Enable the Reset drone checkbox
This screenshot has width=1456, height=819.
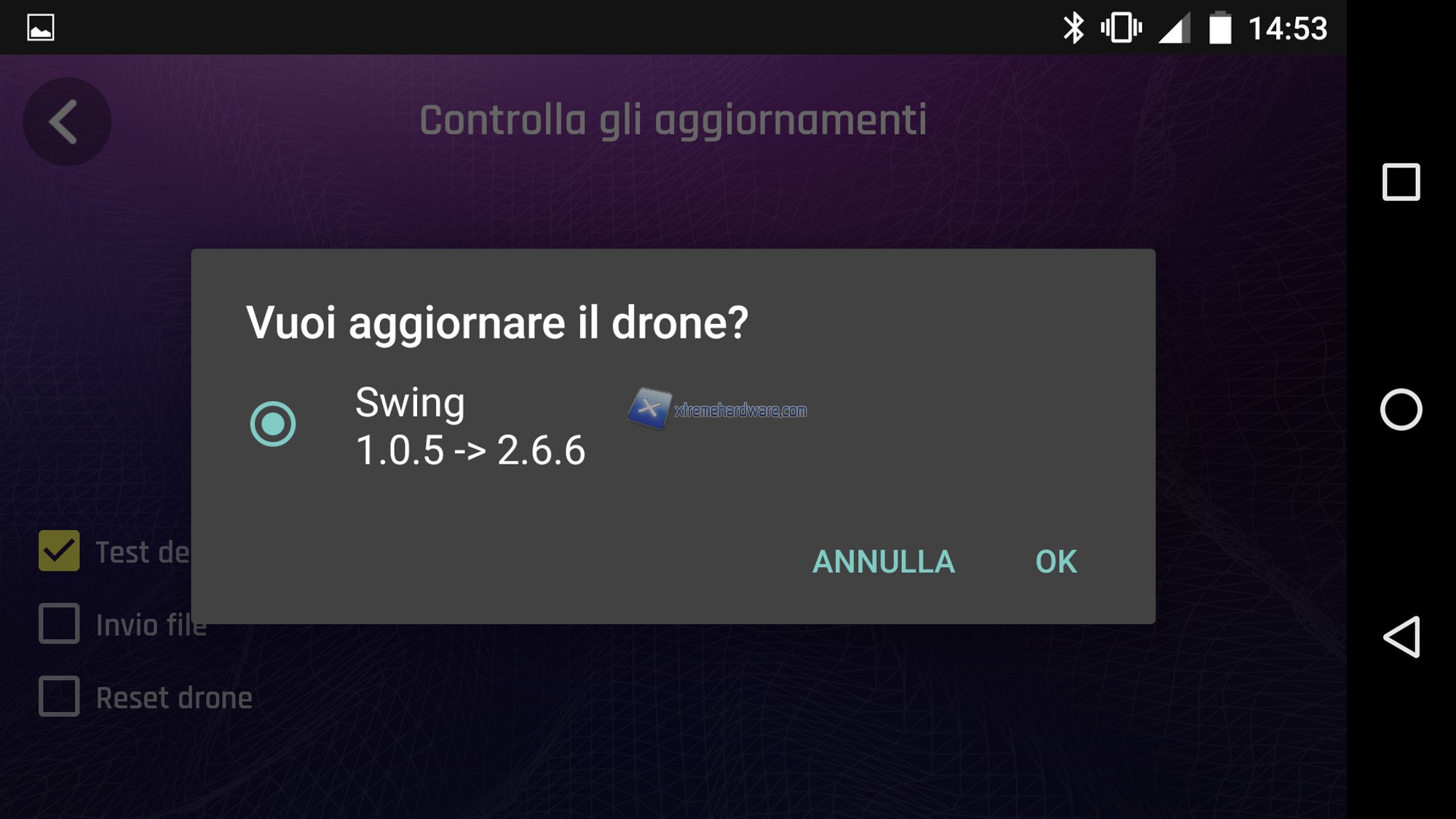click(x=59, y=697)
